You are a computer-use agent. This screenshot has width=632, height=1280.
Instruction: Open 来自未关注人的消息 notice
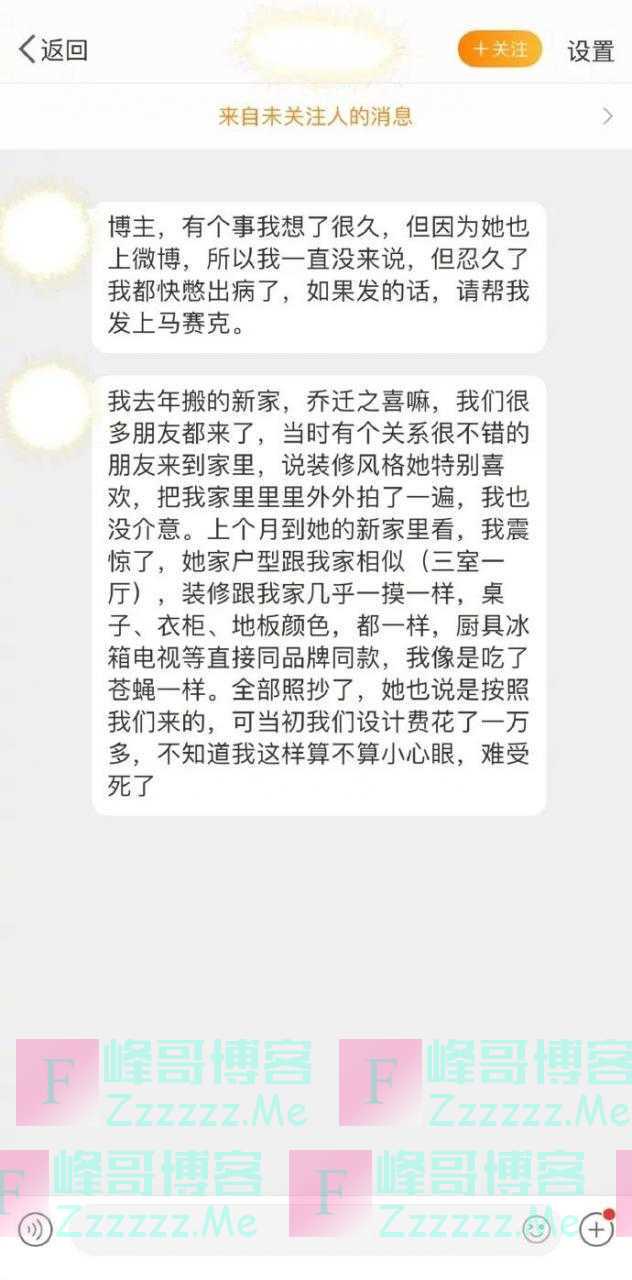pyautogui.click(x=316, y=116)
